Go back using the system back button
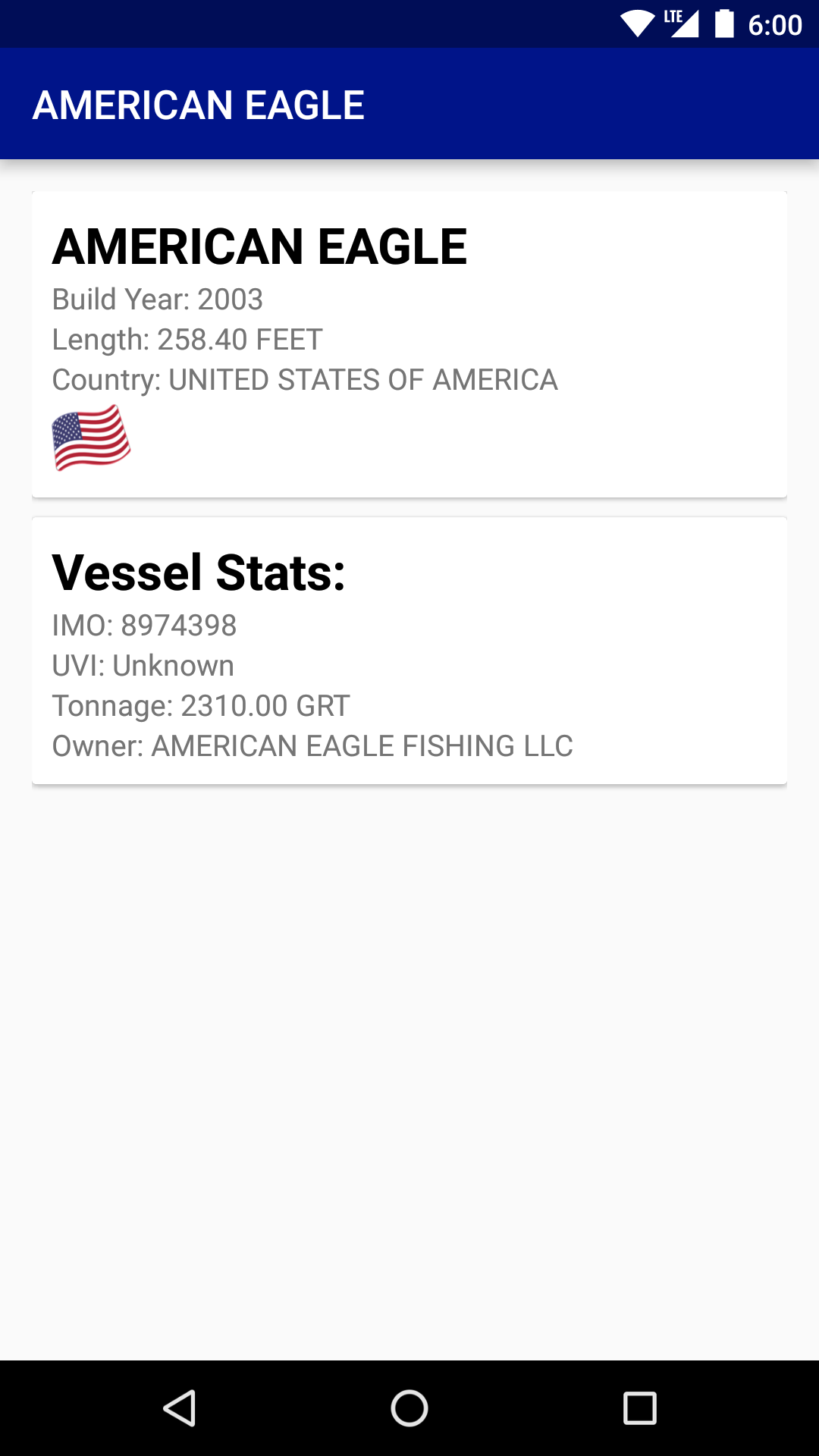819x1456 pixels. pos(180,1408)
